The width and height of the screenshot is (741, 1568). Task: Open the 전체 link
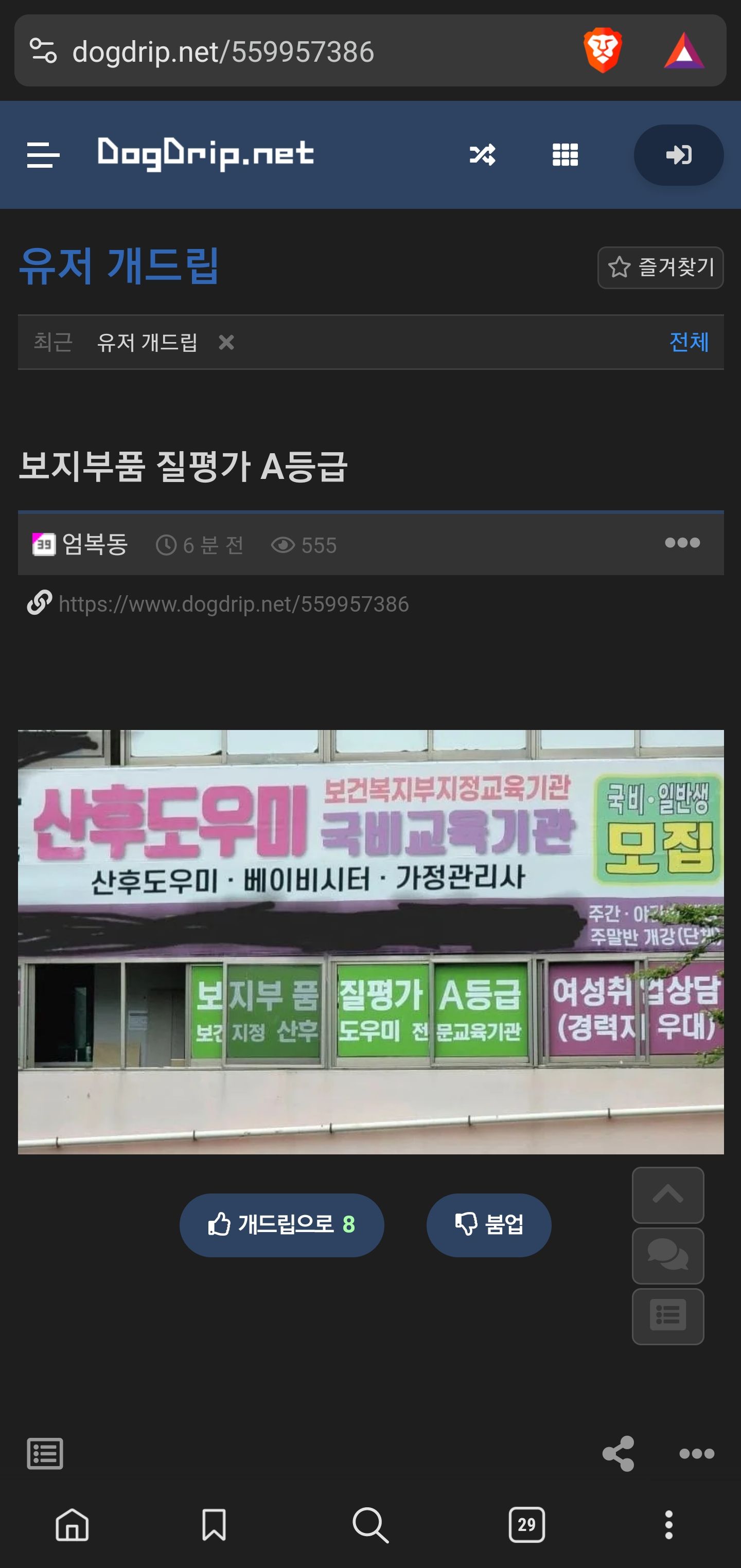(688, 342)
